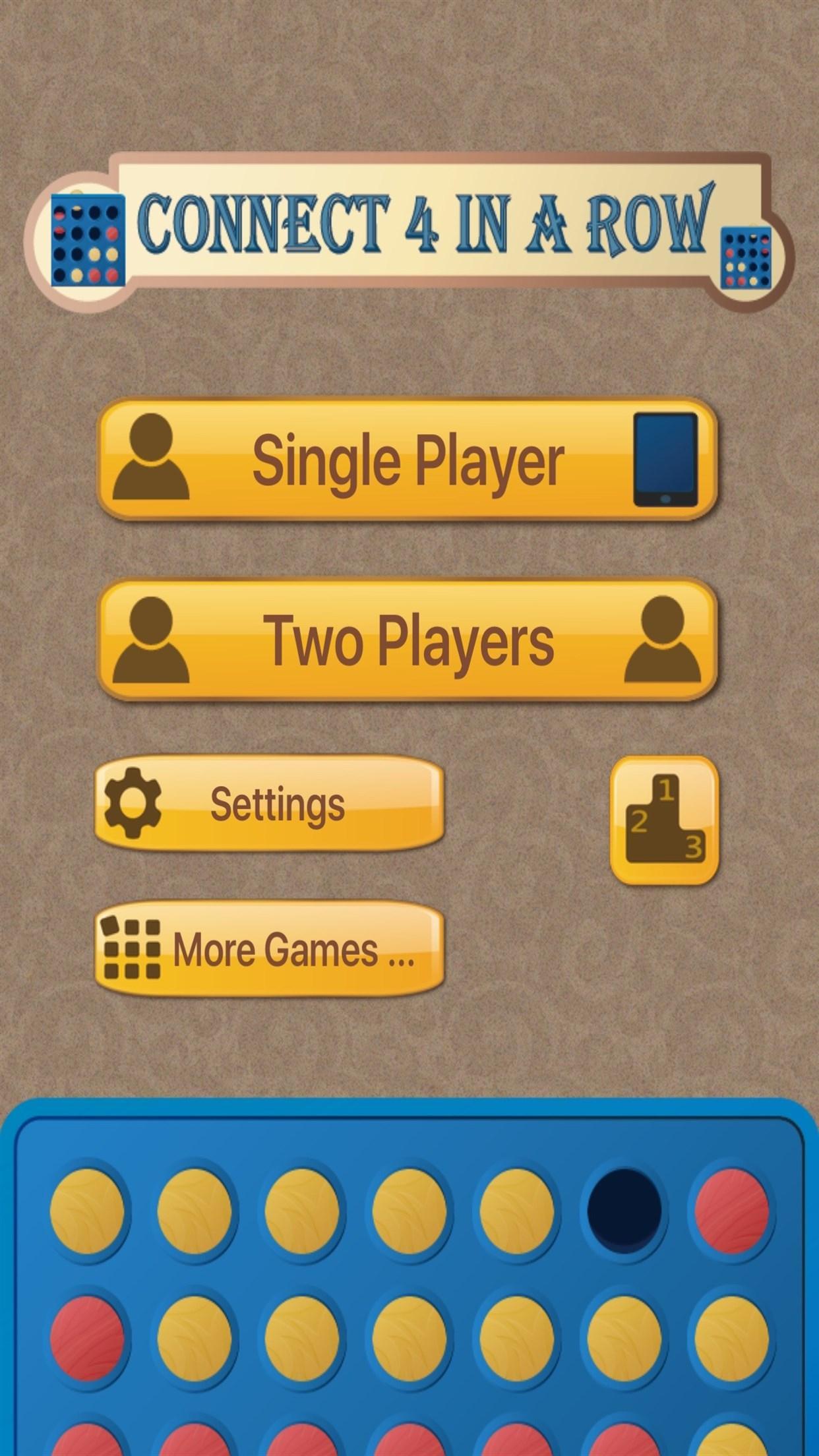Screen dimensions: 819x1456
Task: Choose the Two Players mode
Action: 407,640
